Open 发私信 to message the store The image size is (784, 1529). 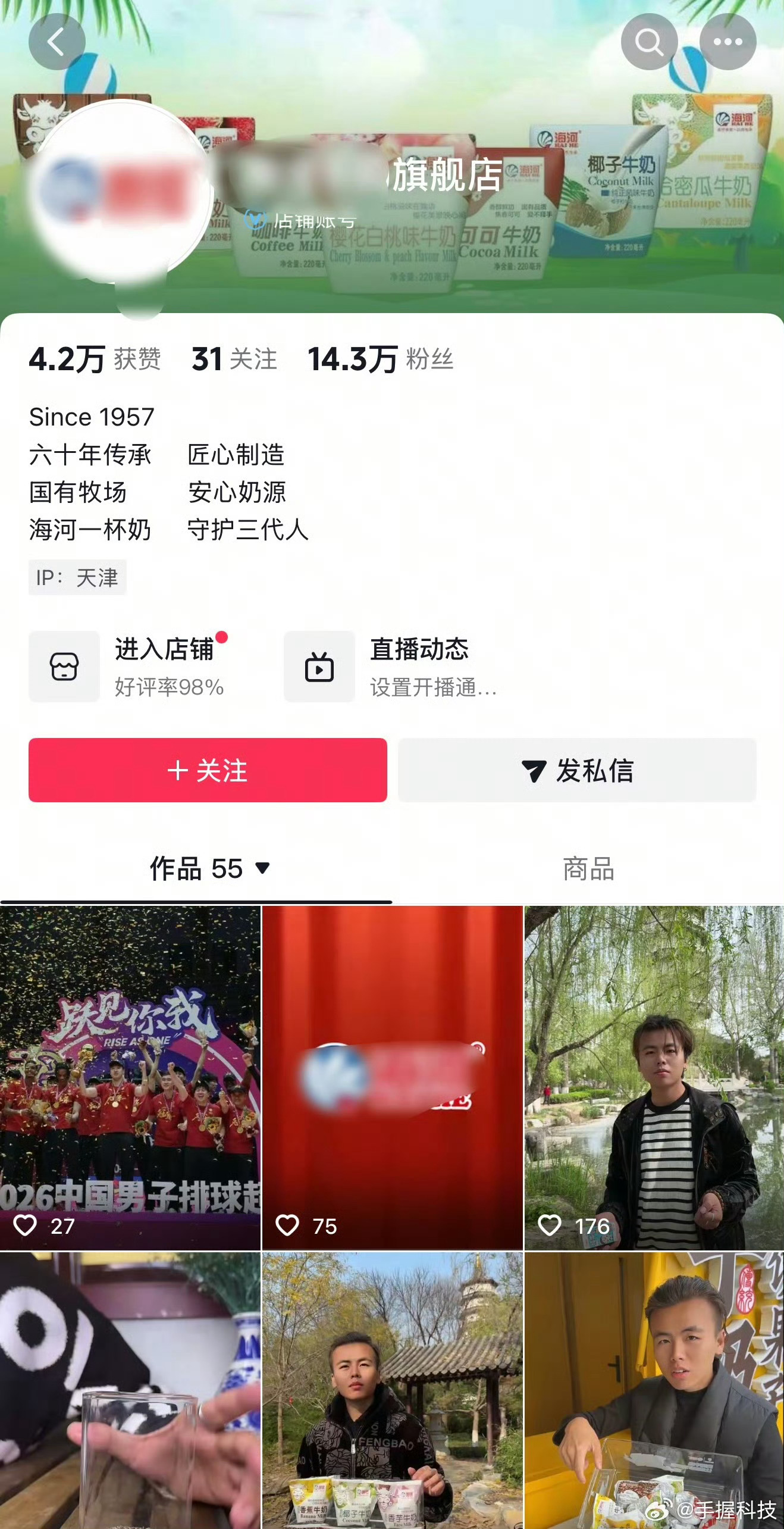577,771
